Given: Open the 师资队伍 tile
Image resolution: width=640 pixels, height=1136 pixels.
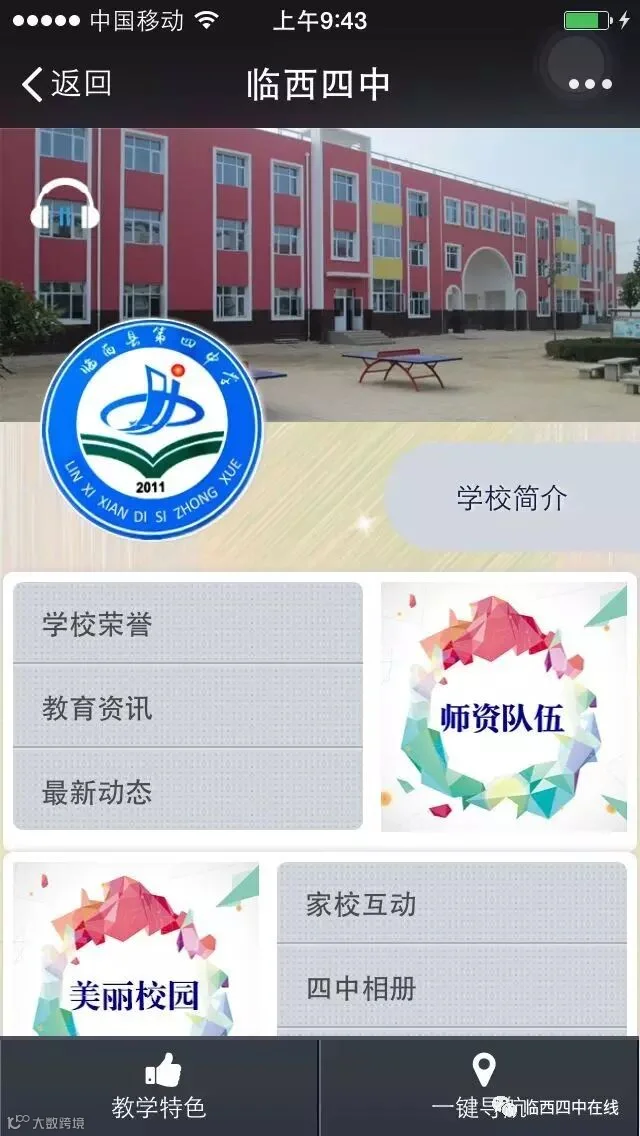Looking at the screenshot, I should [x=504, y=707].
